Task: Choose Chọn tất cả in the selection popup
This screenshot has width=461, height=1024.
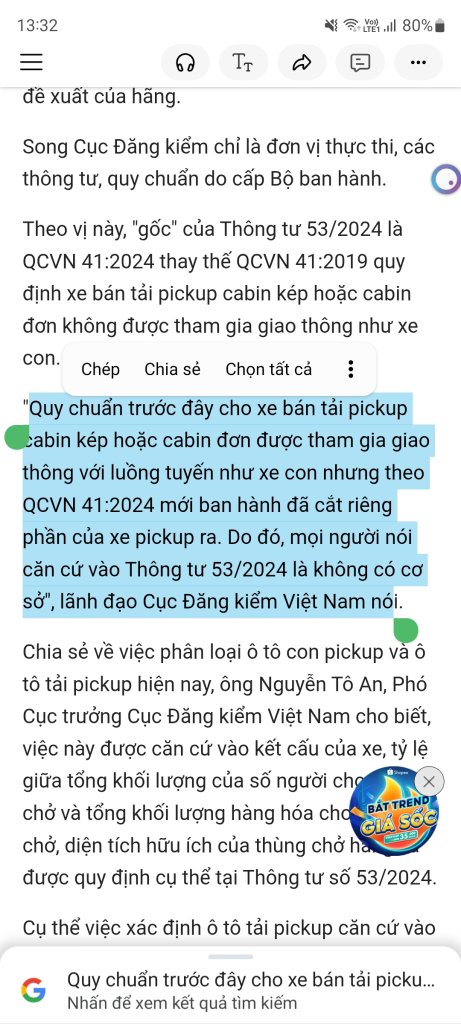Action: tap(268, 369)
